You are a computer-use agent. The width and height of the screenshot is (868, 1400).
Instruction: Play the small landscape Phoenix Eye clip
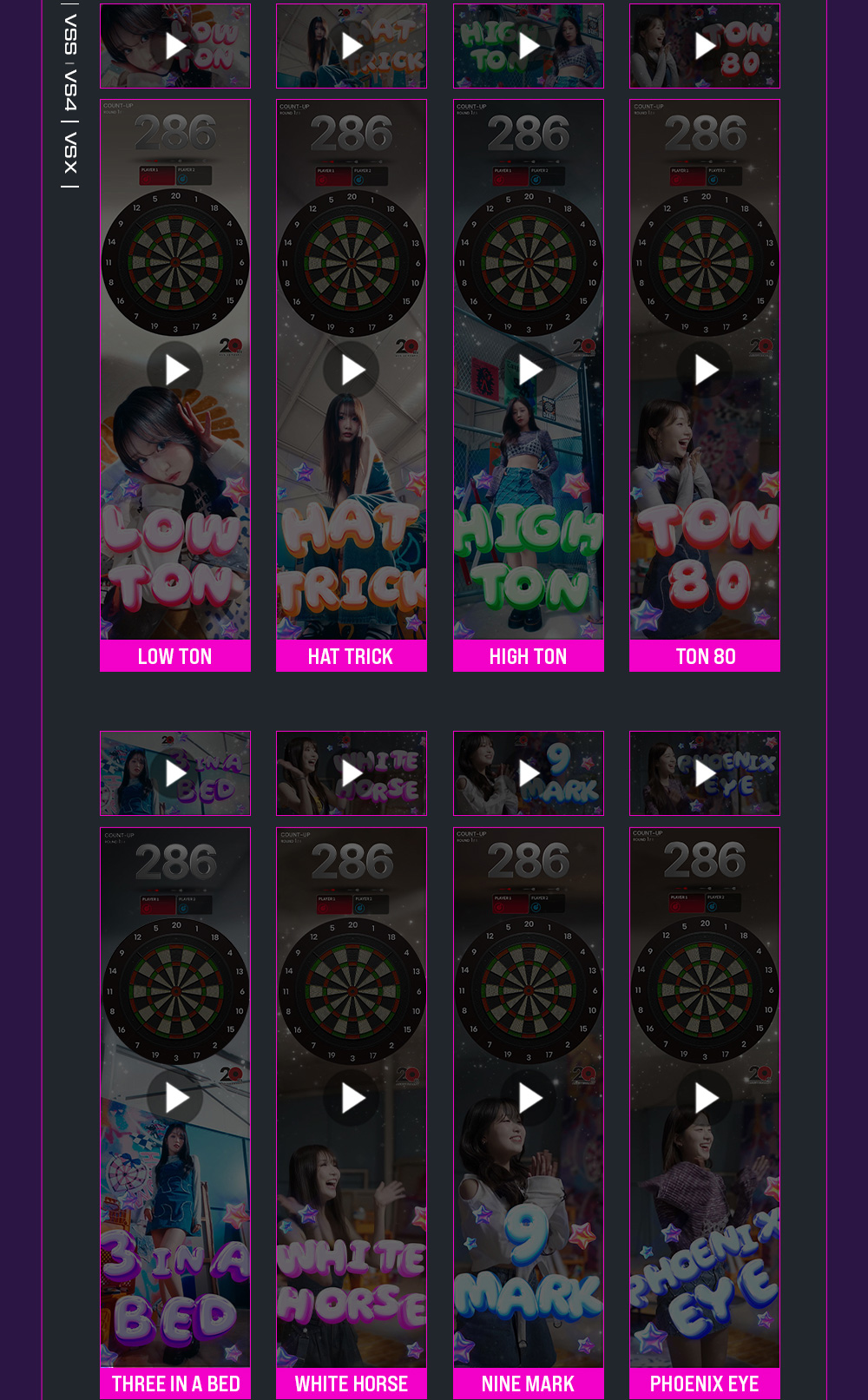coord(705,773)
